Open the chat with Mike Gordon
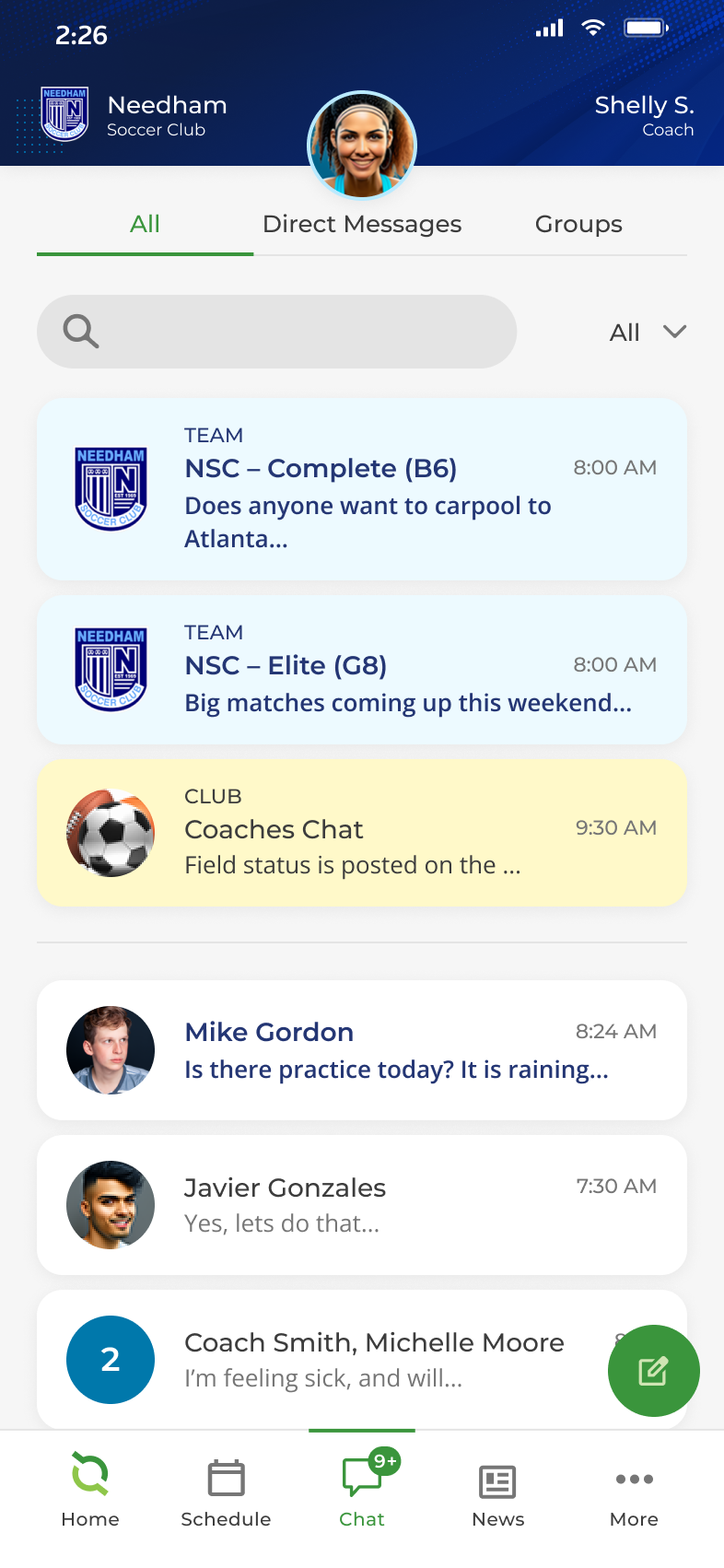The image size is (724, 1568). coord(362,1050)
